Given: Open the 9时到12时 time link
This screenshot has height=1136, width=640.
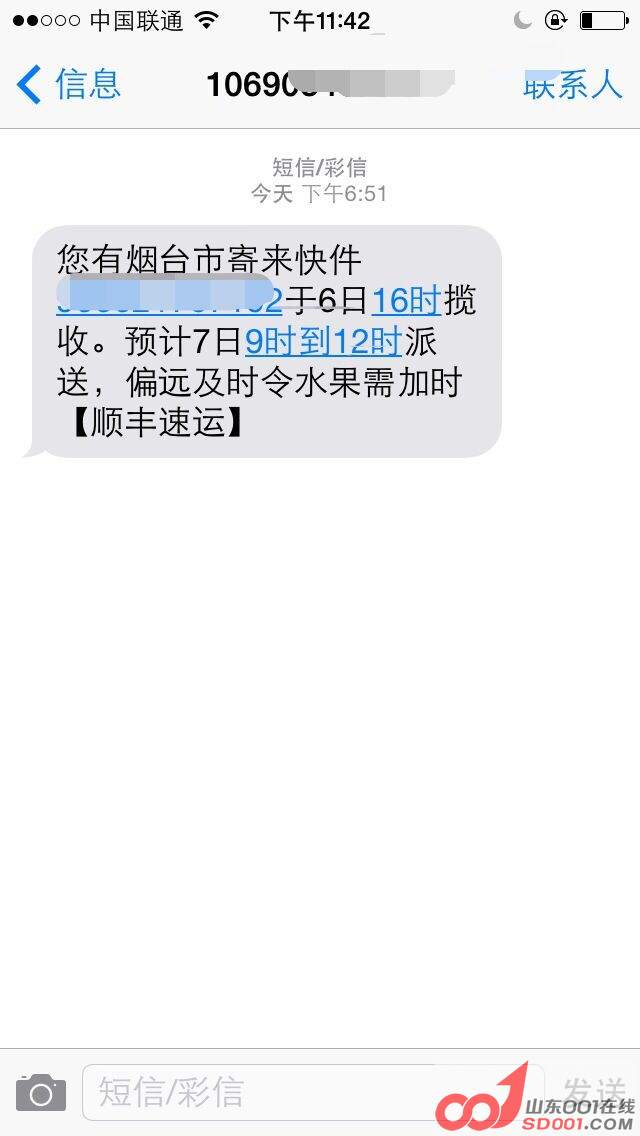Looking at the screenshot, I should [322, 341].
